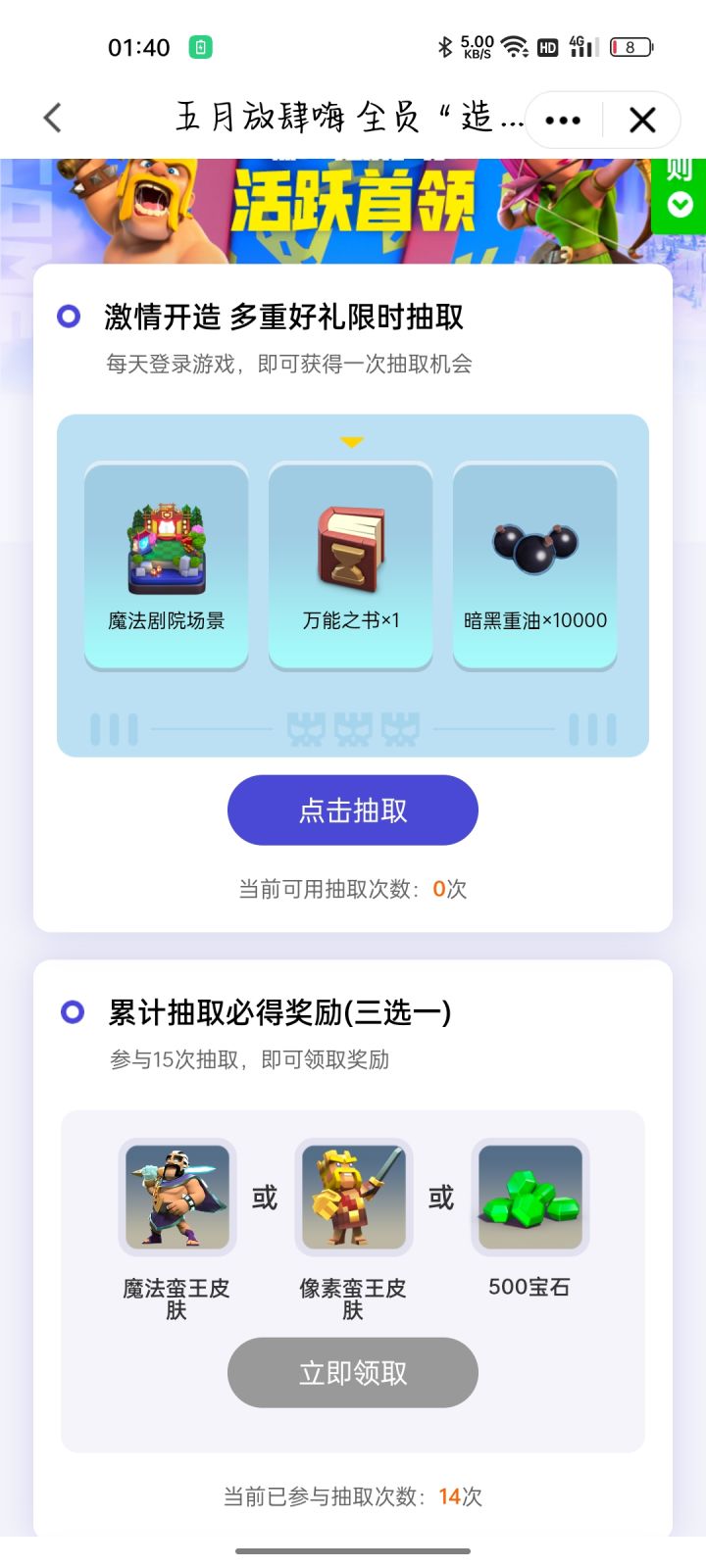This screenshot has width=706, height=1568.
Task: Tap the 立即领取 claim button
Action: coord(353,1372)
